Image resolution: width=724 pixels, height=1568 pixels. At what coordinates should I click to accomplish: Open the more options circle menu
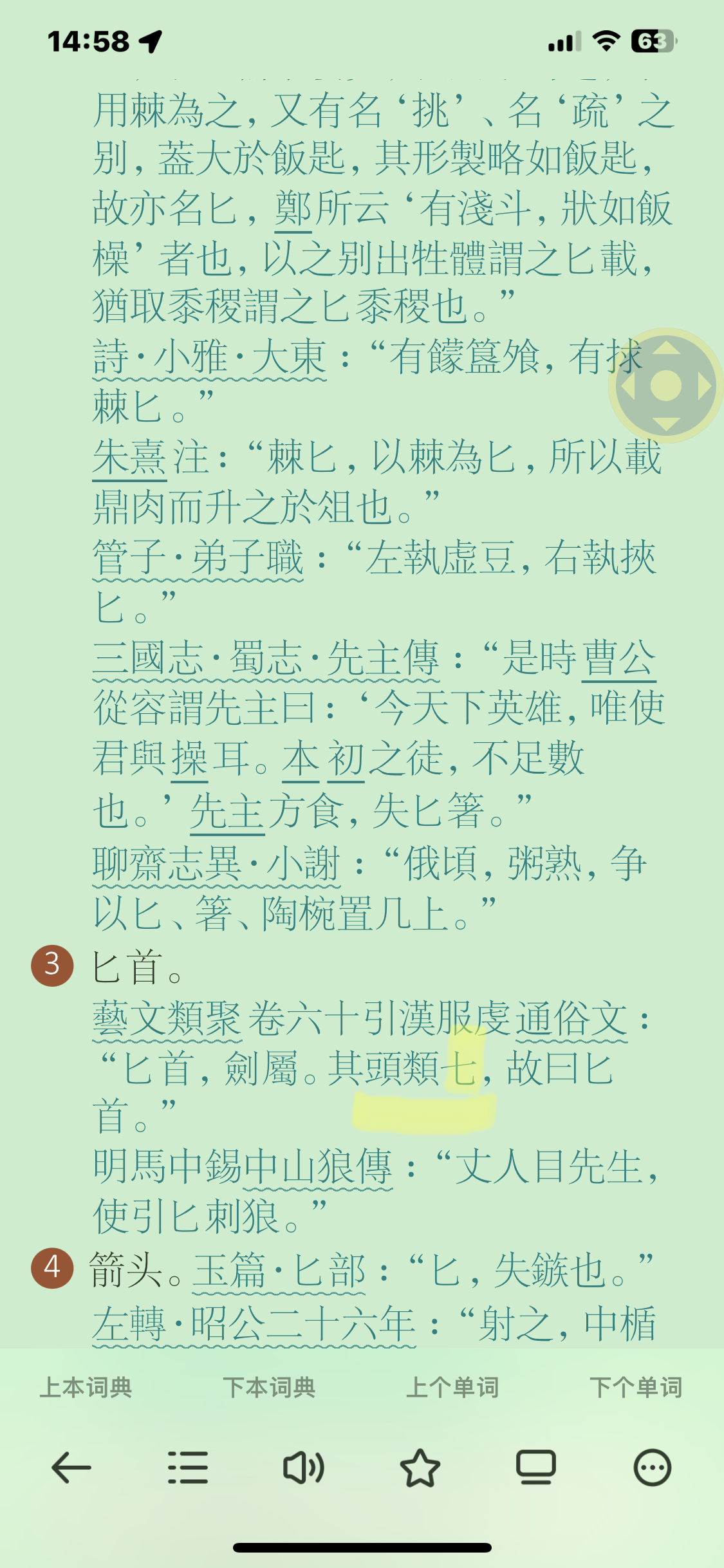coord(653,1468)
